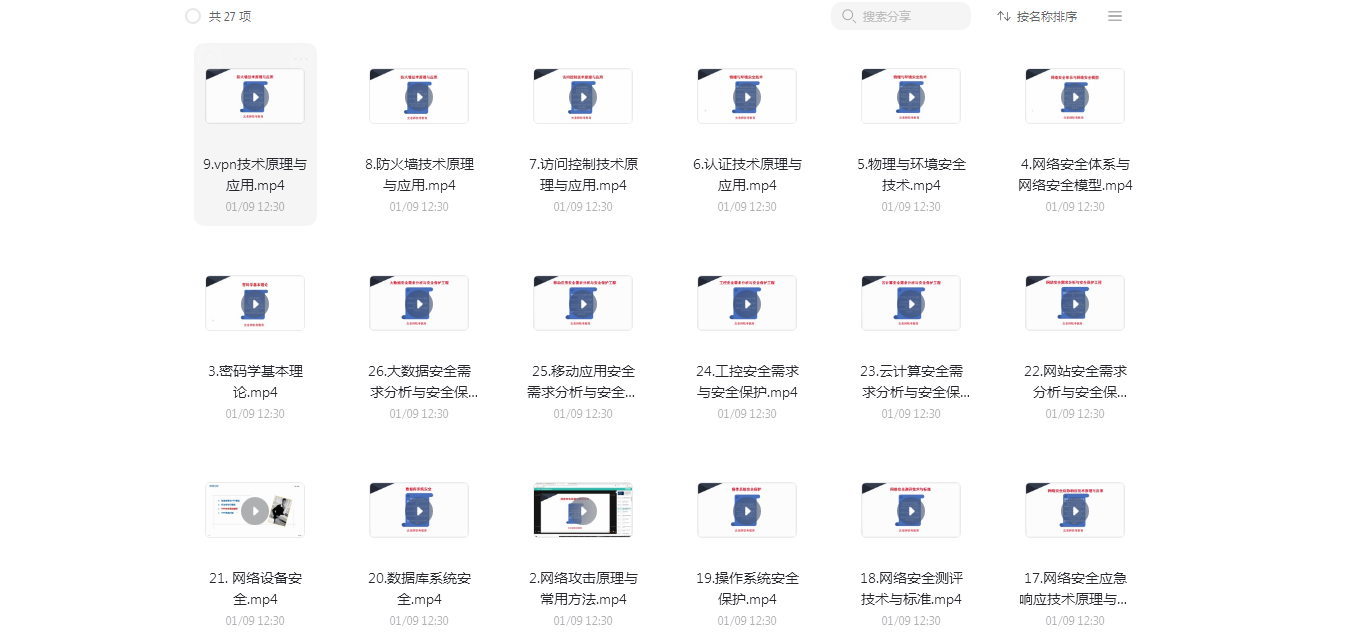Open 19.操作系统安全保护.mp4
1355x638 pixels.
tap(747, 511)
